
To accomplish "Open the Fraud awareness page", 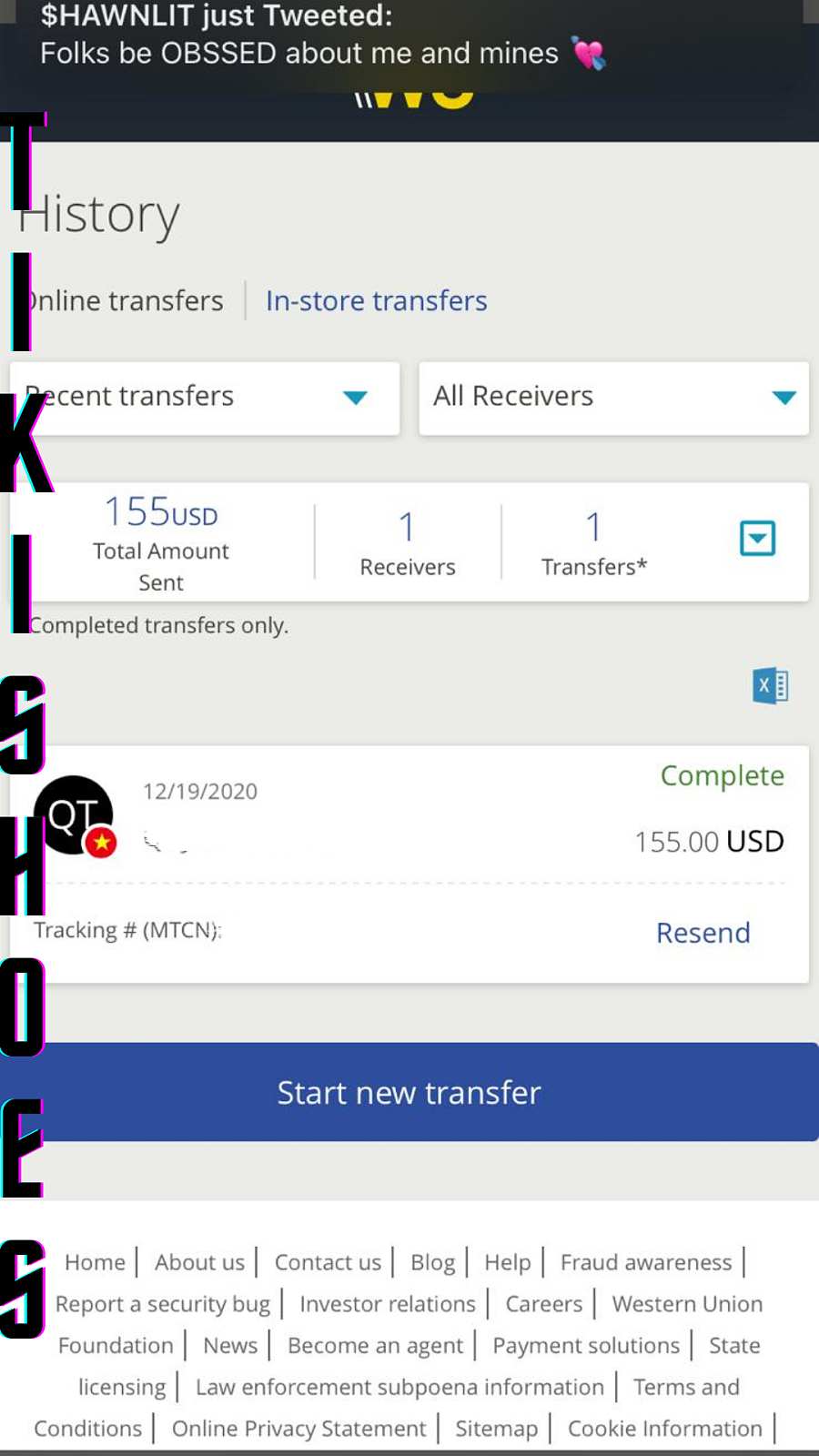I will (x=645, y=1262).
